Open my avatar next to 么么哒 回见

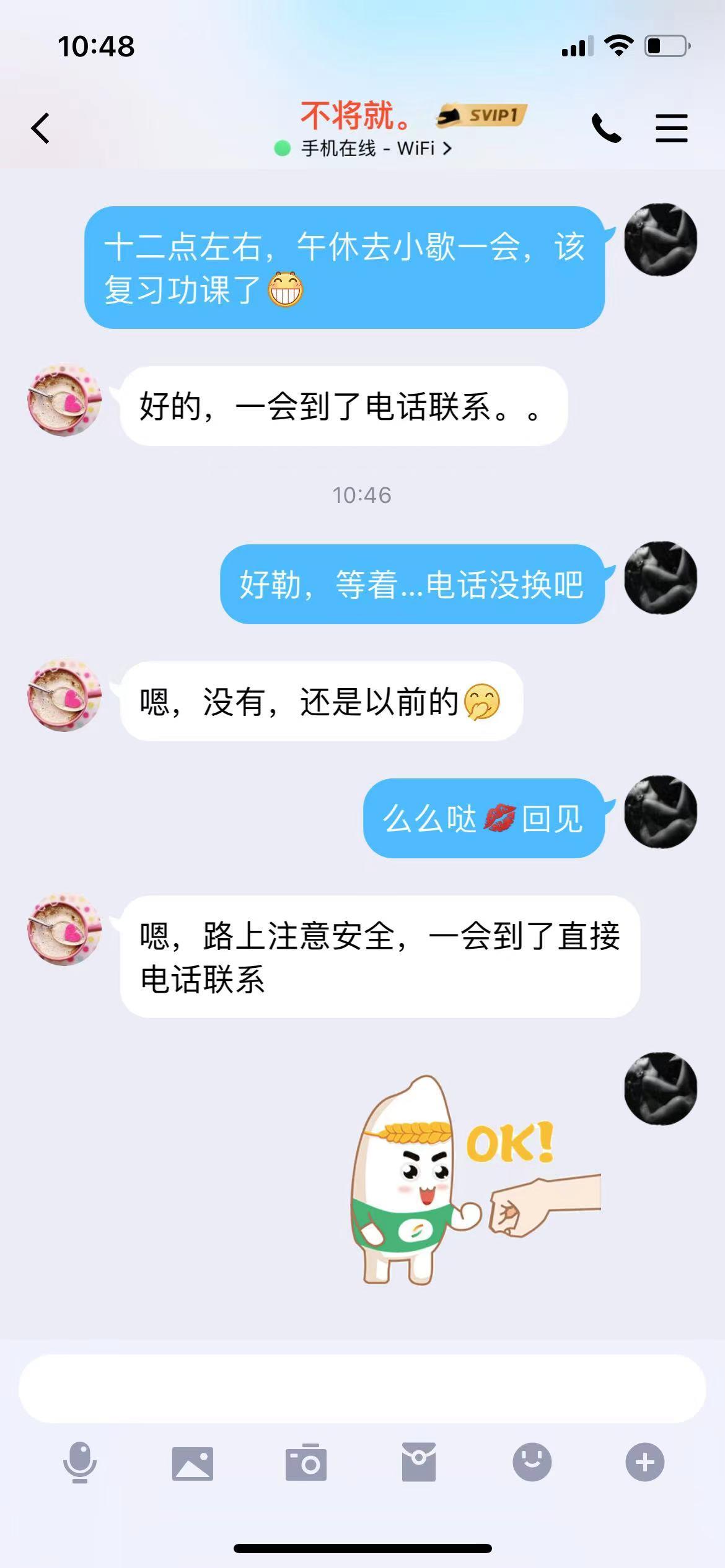tap(661, 812)
